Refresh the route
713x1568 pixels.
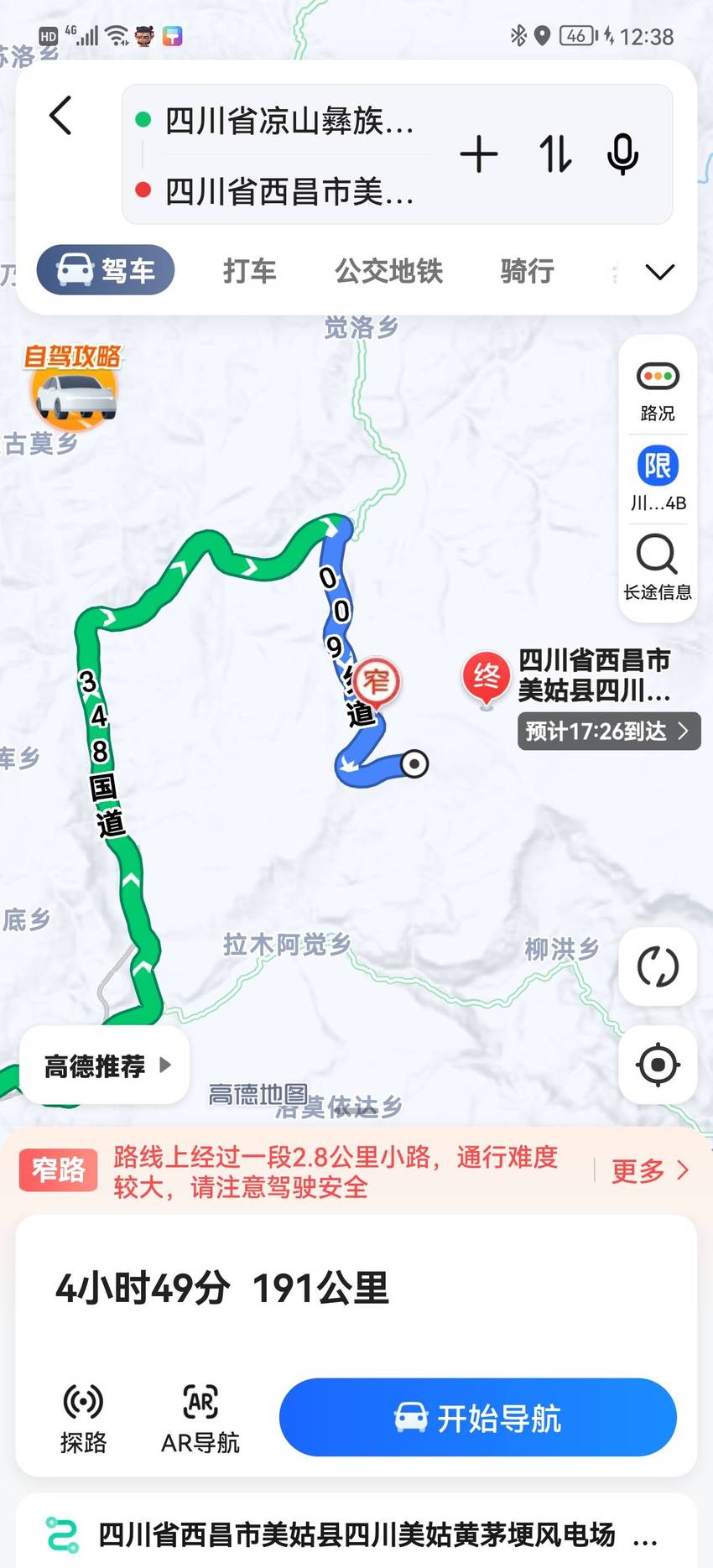(x=658, y=966)
